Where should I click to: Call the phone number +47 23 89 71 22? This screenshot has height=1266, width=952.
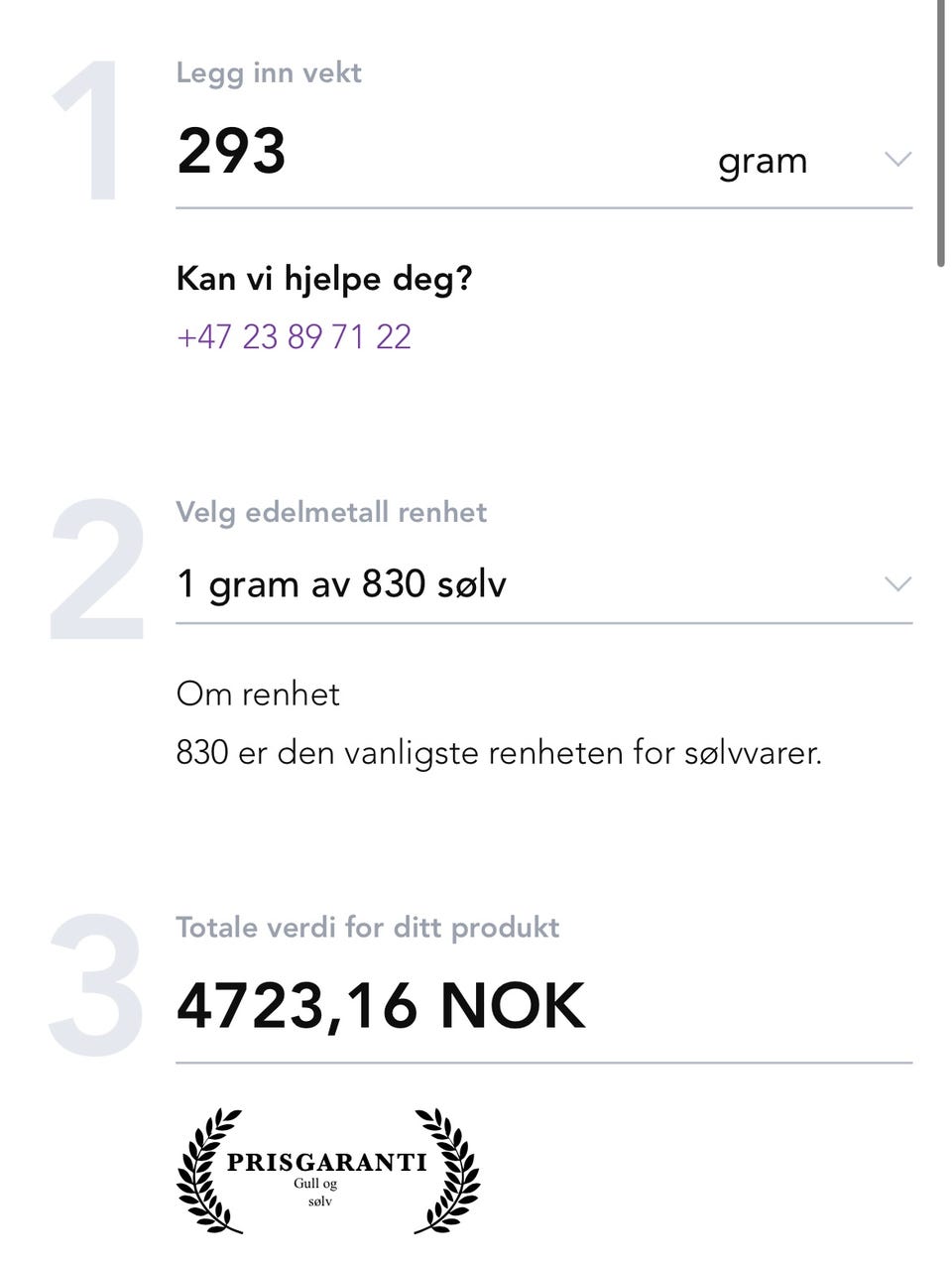[294, 337]
